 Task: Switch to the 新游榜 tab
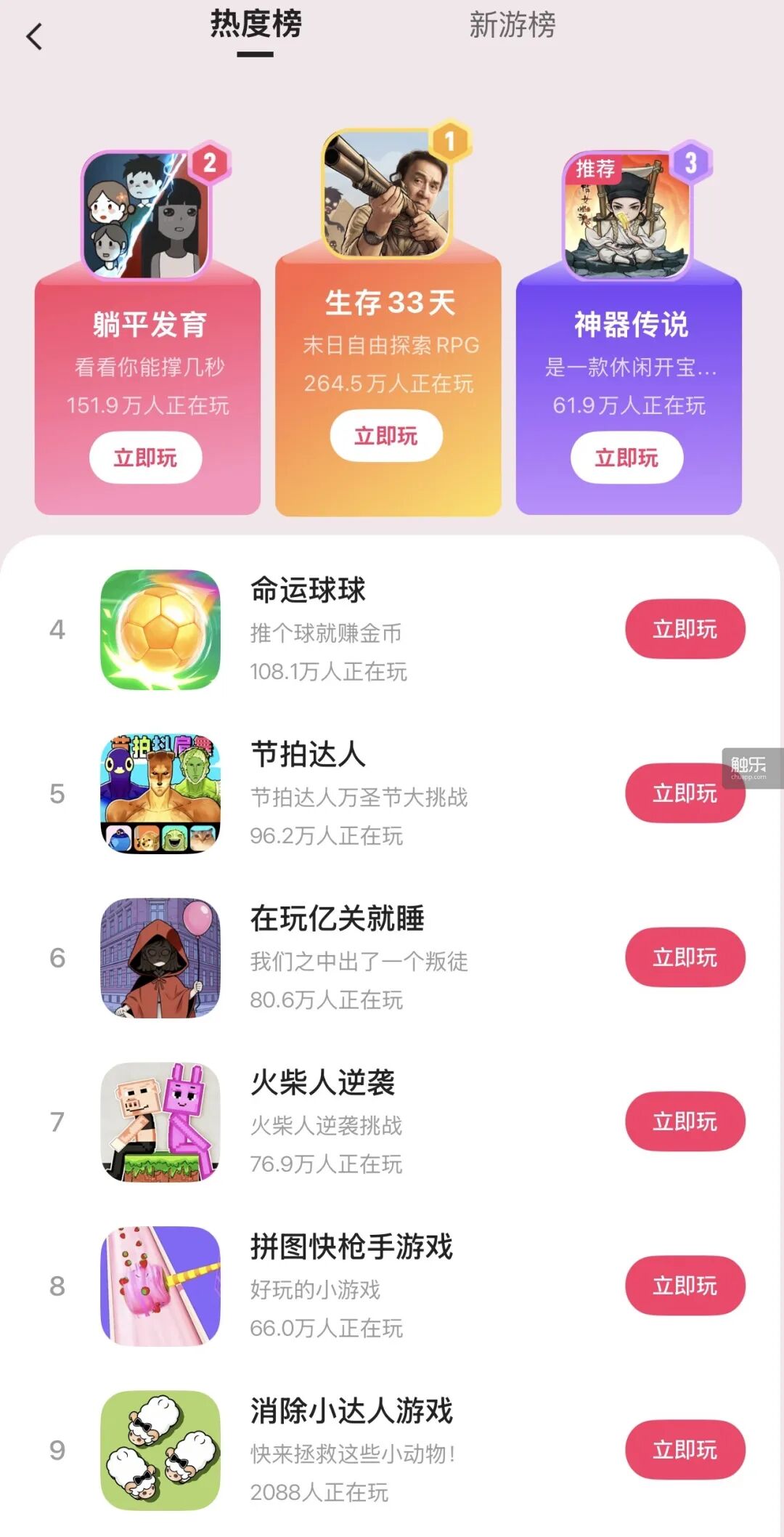(512, 26)
